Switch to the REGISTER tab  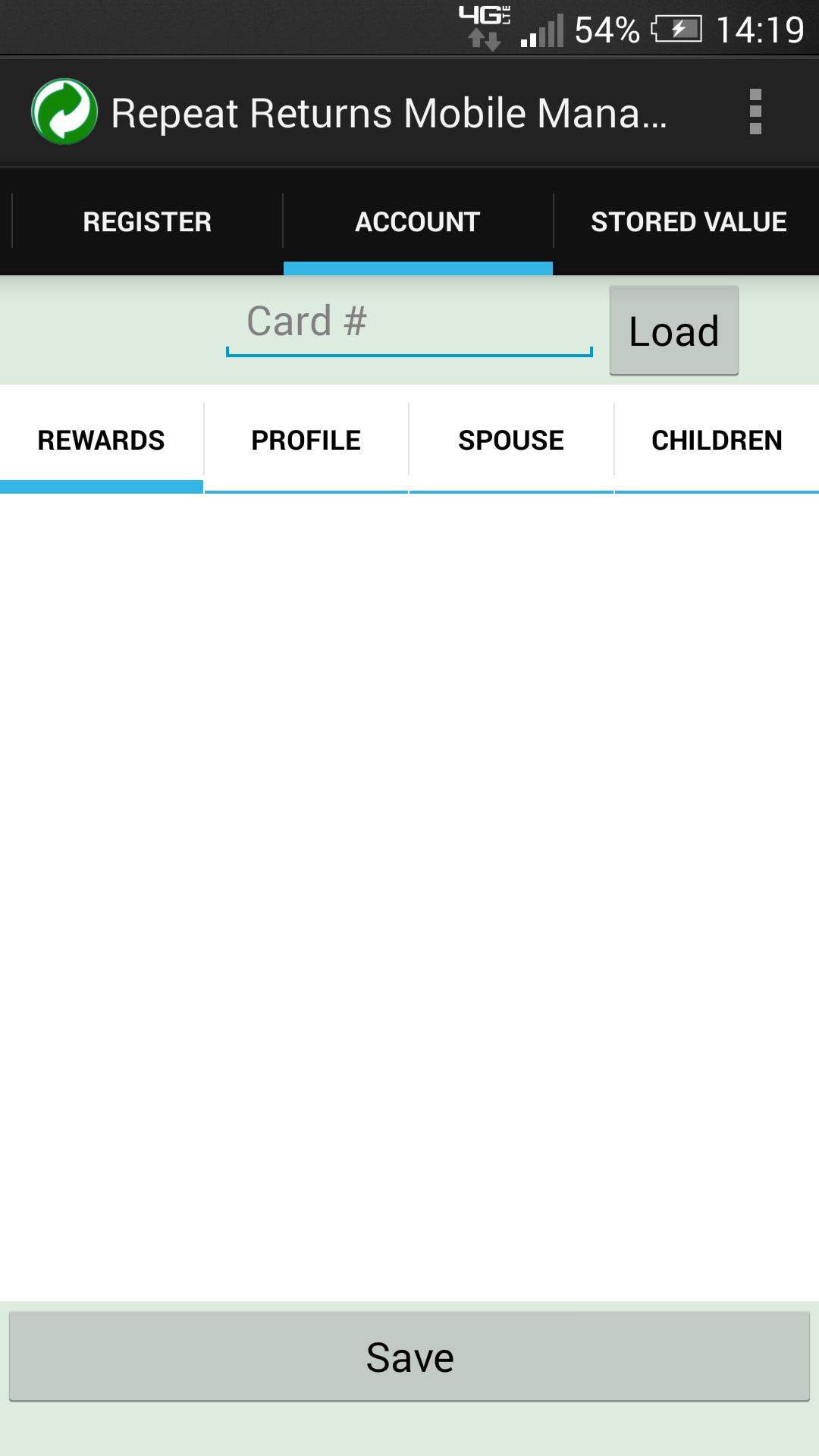(x=146, y=221)
